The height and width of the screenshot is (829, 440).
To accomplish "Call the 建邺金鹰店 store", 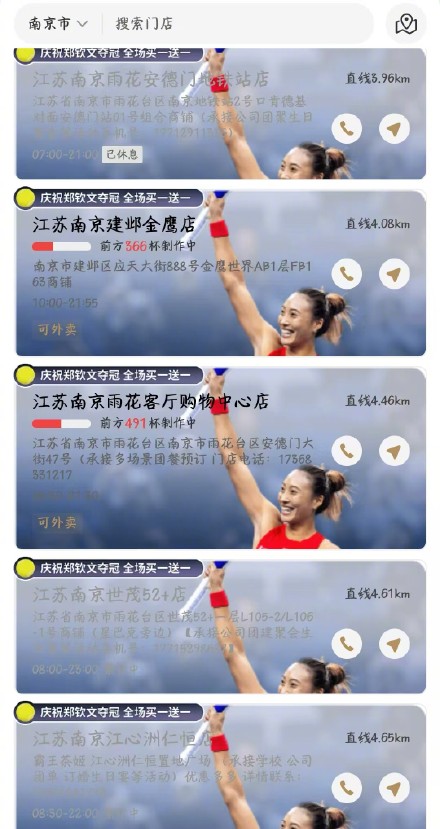I will tap(347, 274).
